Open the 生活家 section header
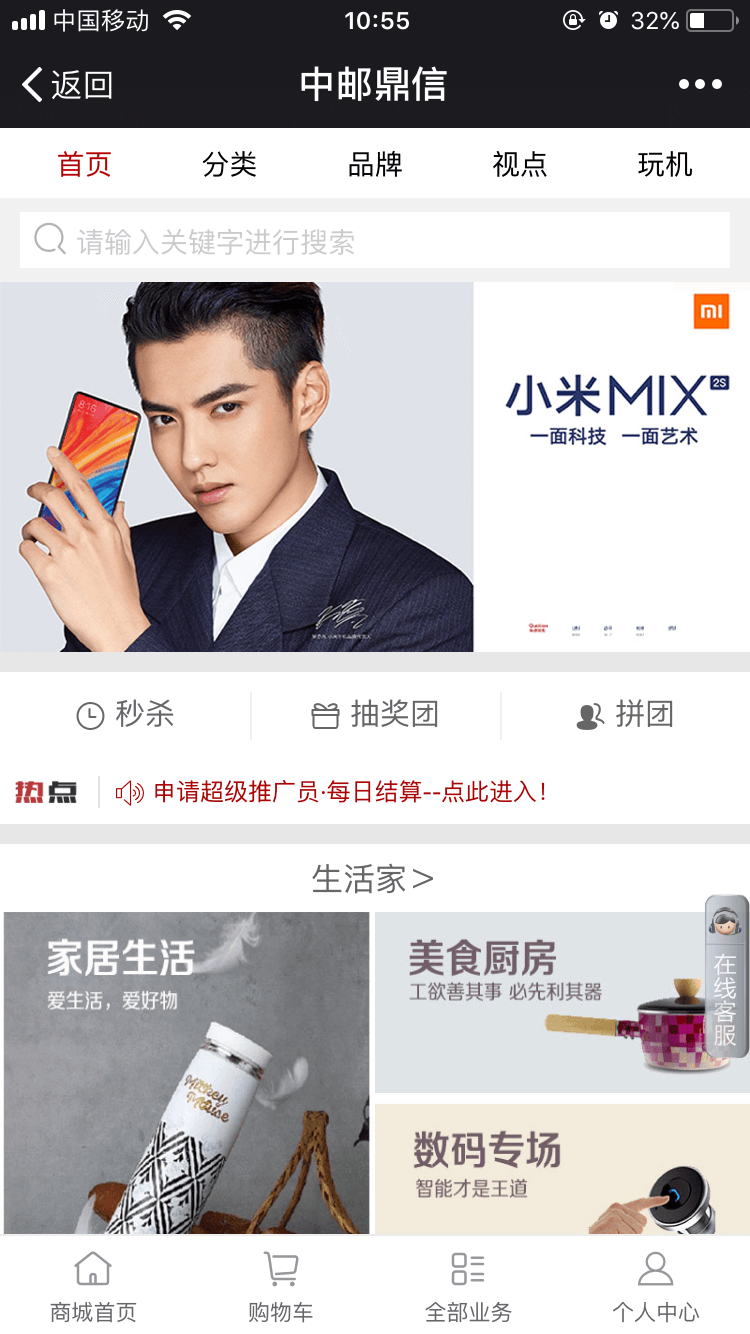750x1334 pixels. (x=373, y=879)
